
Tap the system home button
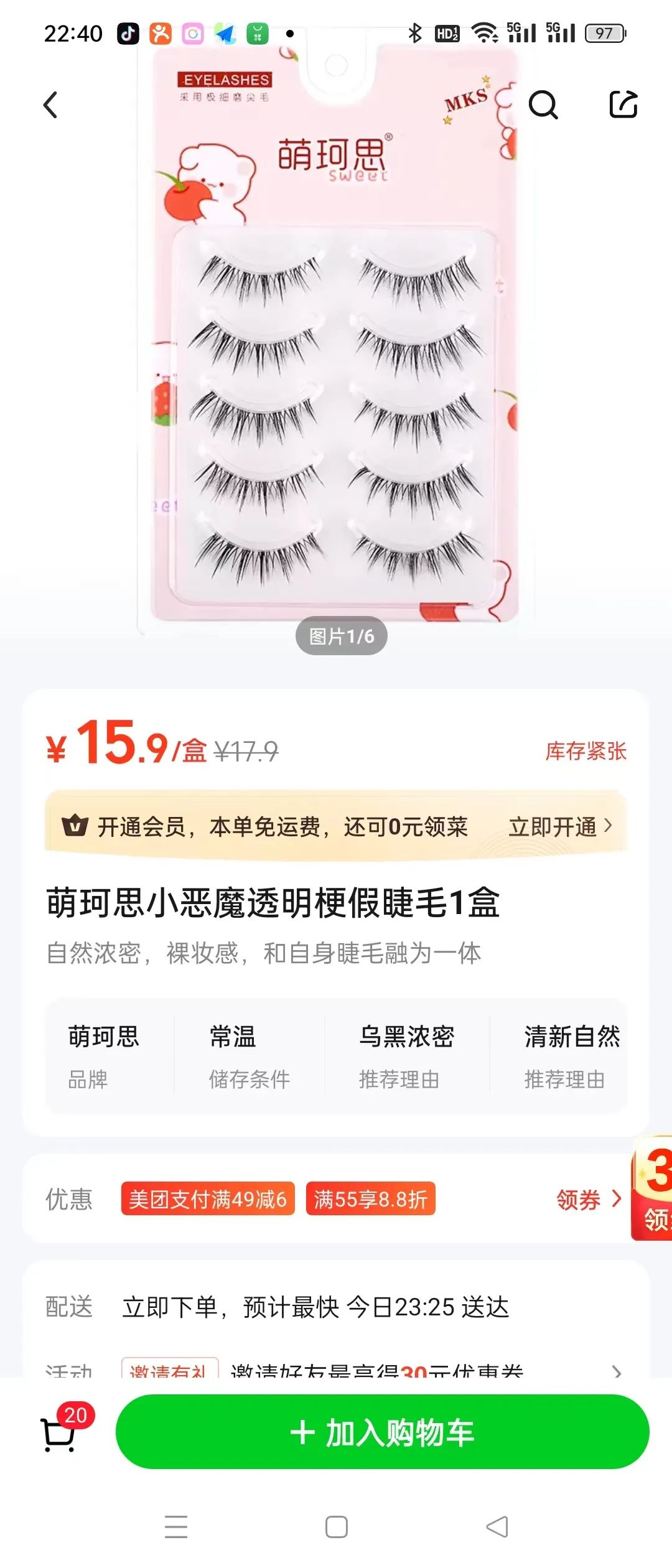coord(337,1527)
